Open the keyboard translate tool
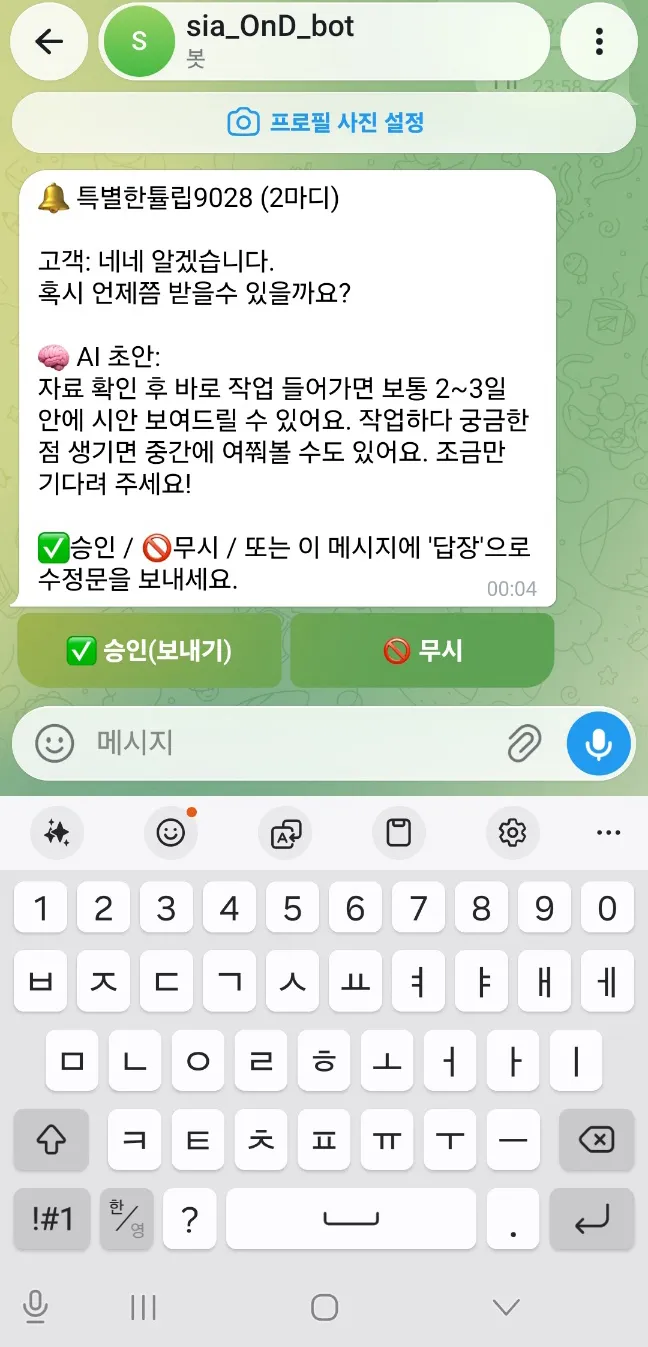This screenshot has width=648, height=1347. coord(285,832)
